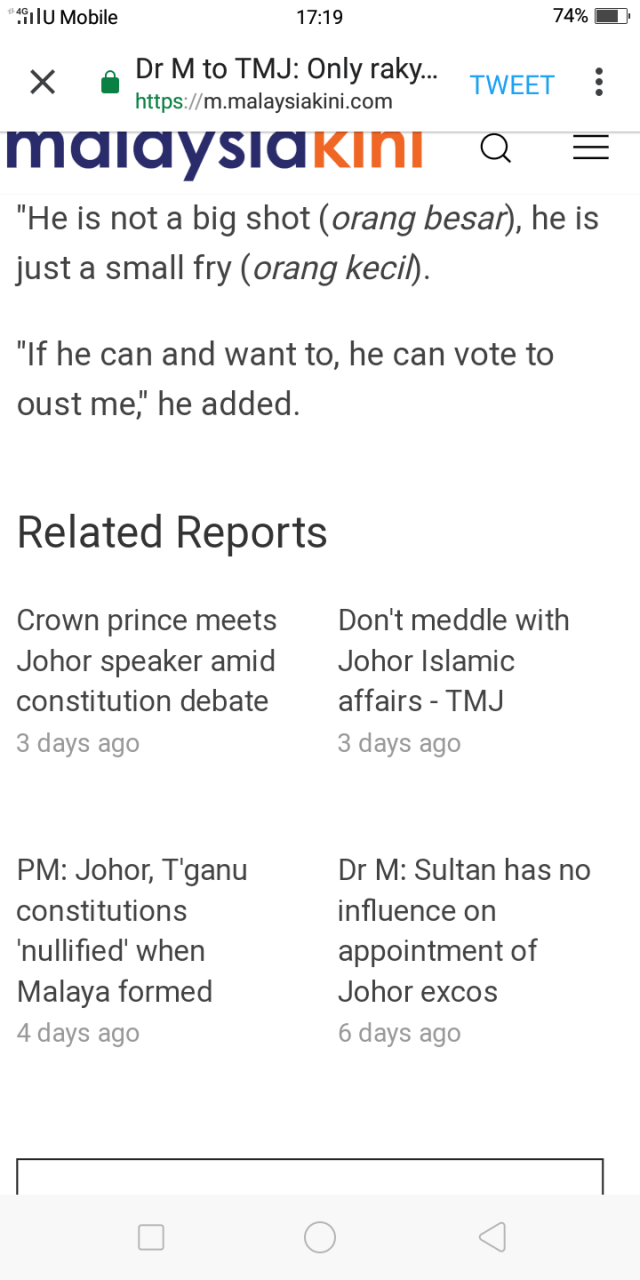The height and width of the screenshot is (1280, 640).
Task: Tap the TWEET button
Action: click(512, 85)
